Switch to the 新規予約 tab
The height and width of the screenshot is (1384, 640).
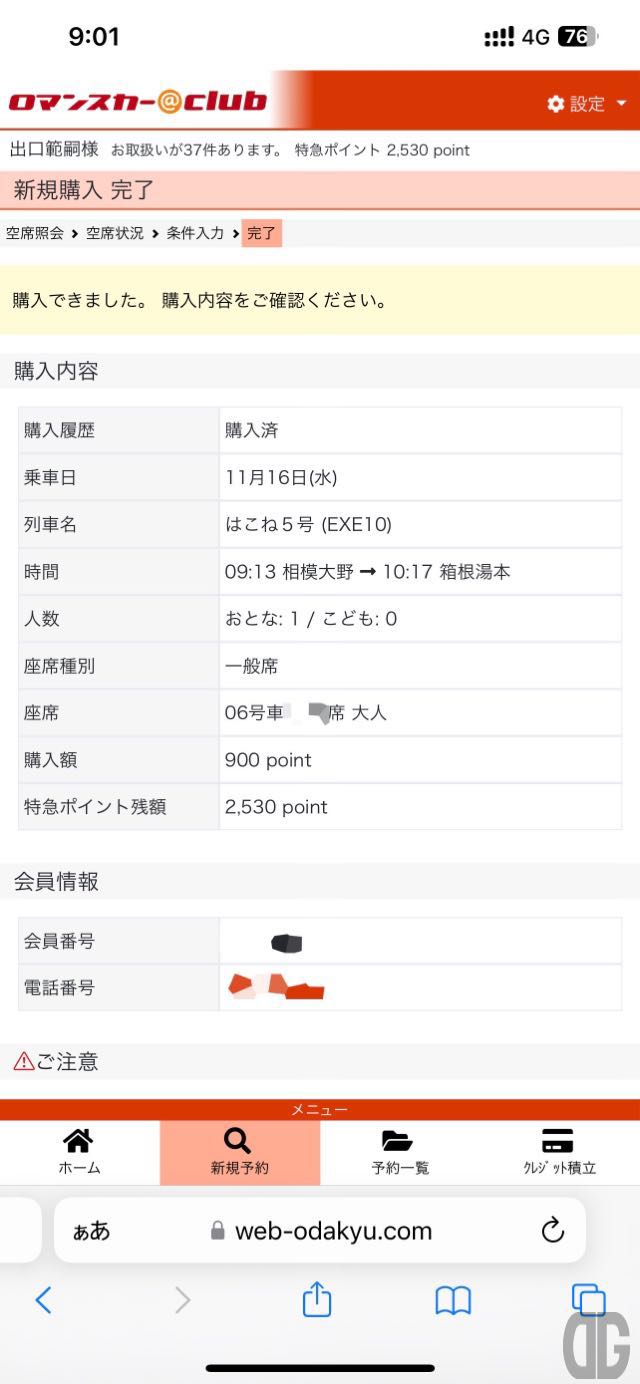click(x=239, y=1152)
